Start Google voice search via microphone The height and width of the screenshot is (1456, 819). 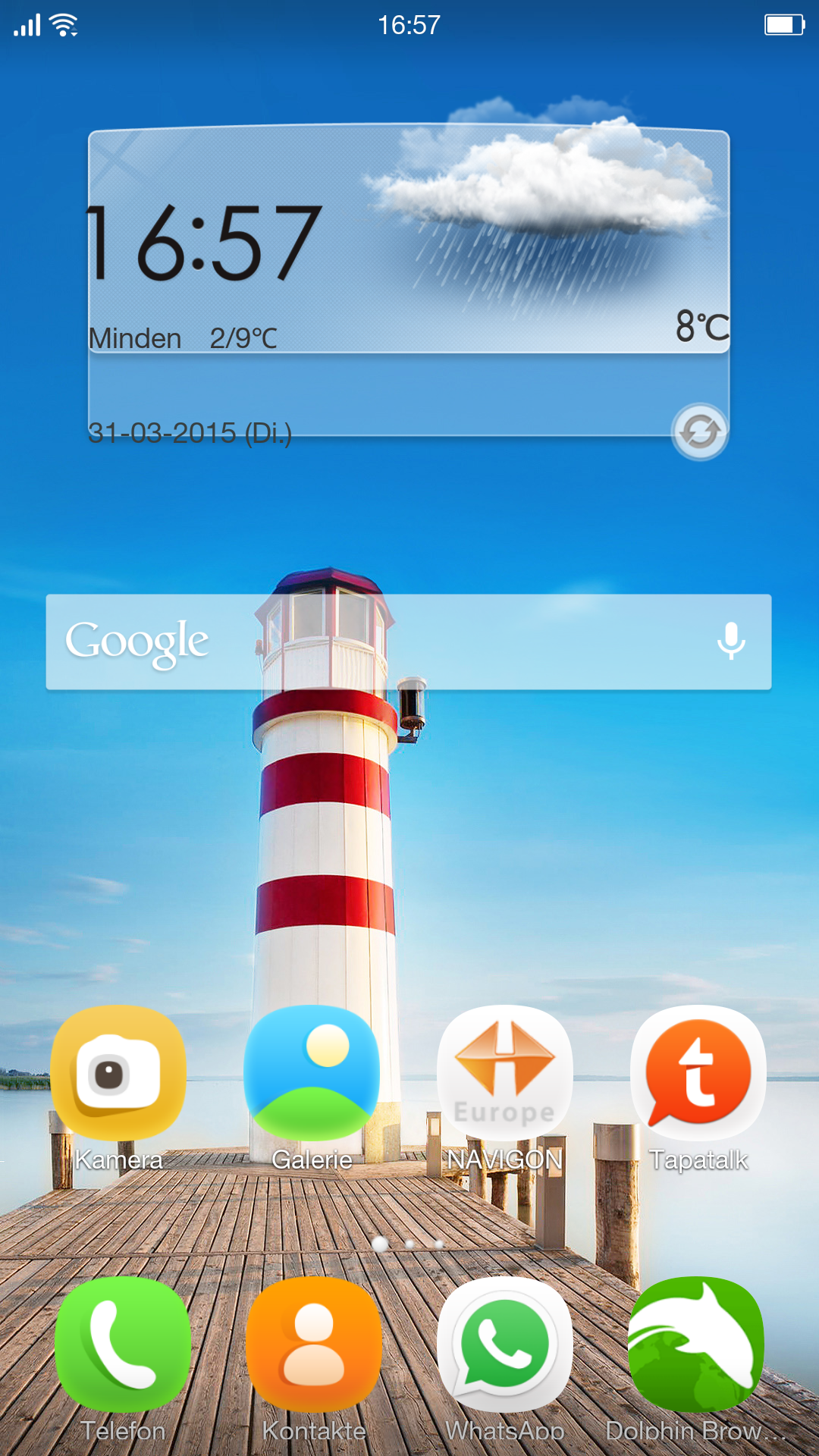click(x=731, y=642)
